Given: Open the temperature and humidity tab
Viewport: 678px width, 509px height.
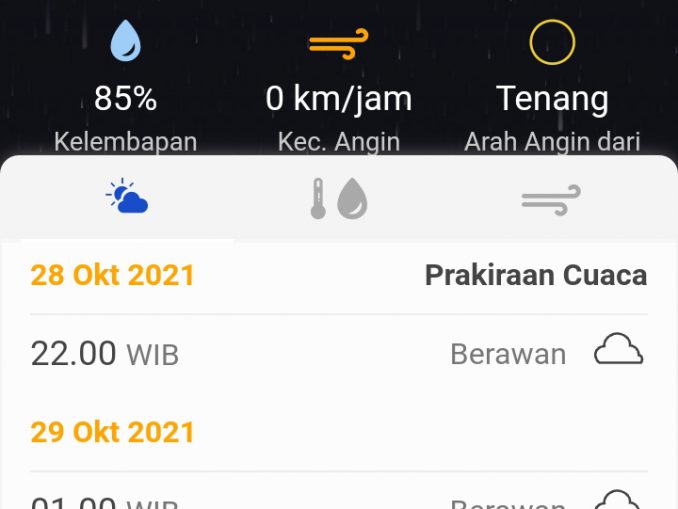Looking at the screenshot, I should click(x=338, y=199).
